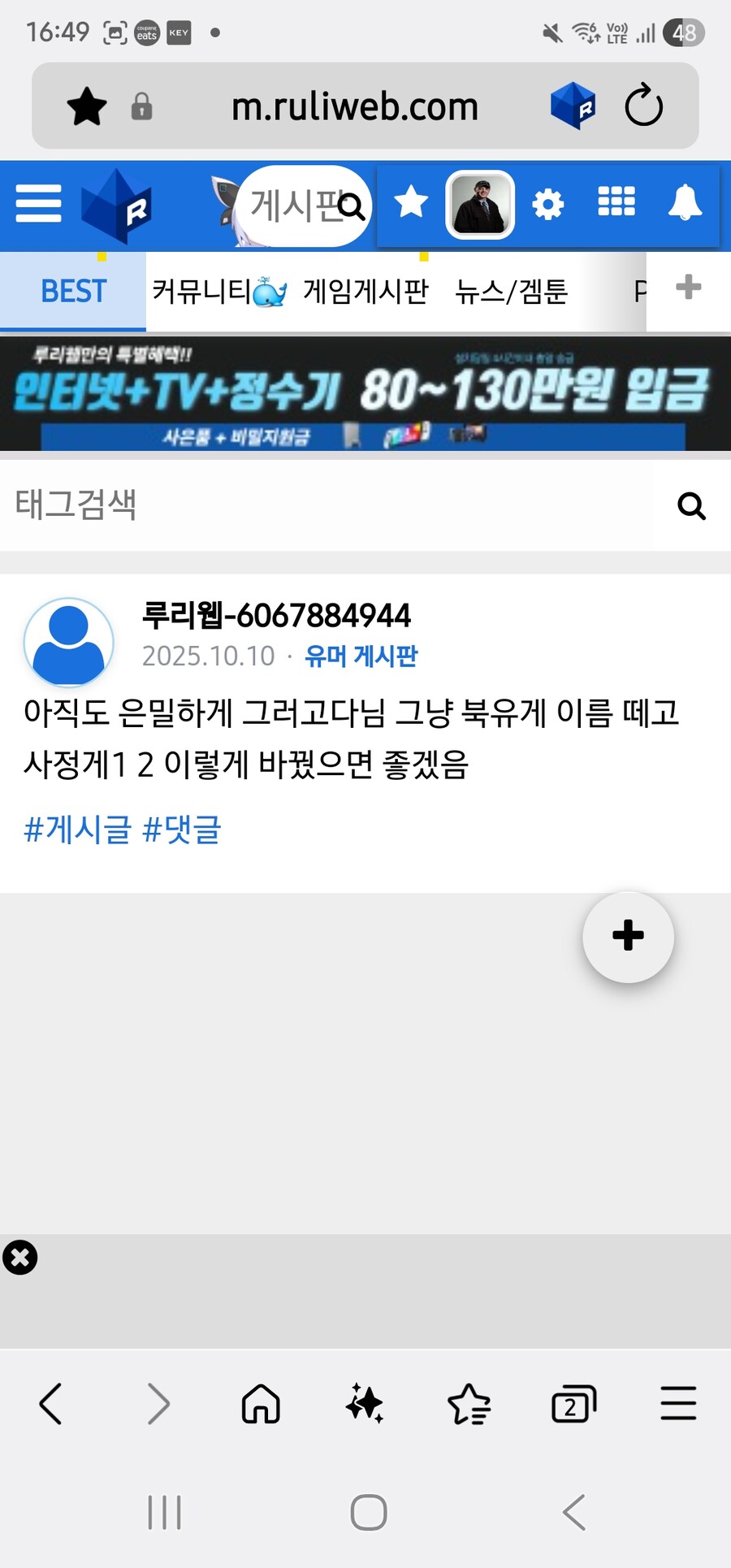The image size is (731, 1568).
Task: Open the hamburger menu on Ruliweb header
Action: (38, 203)
